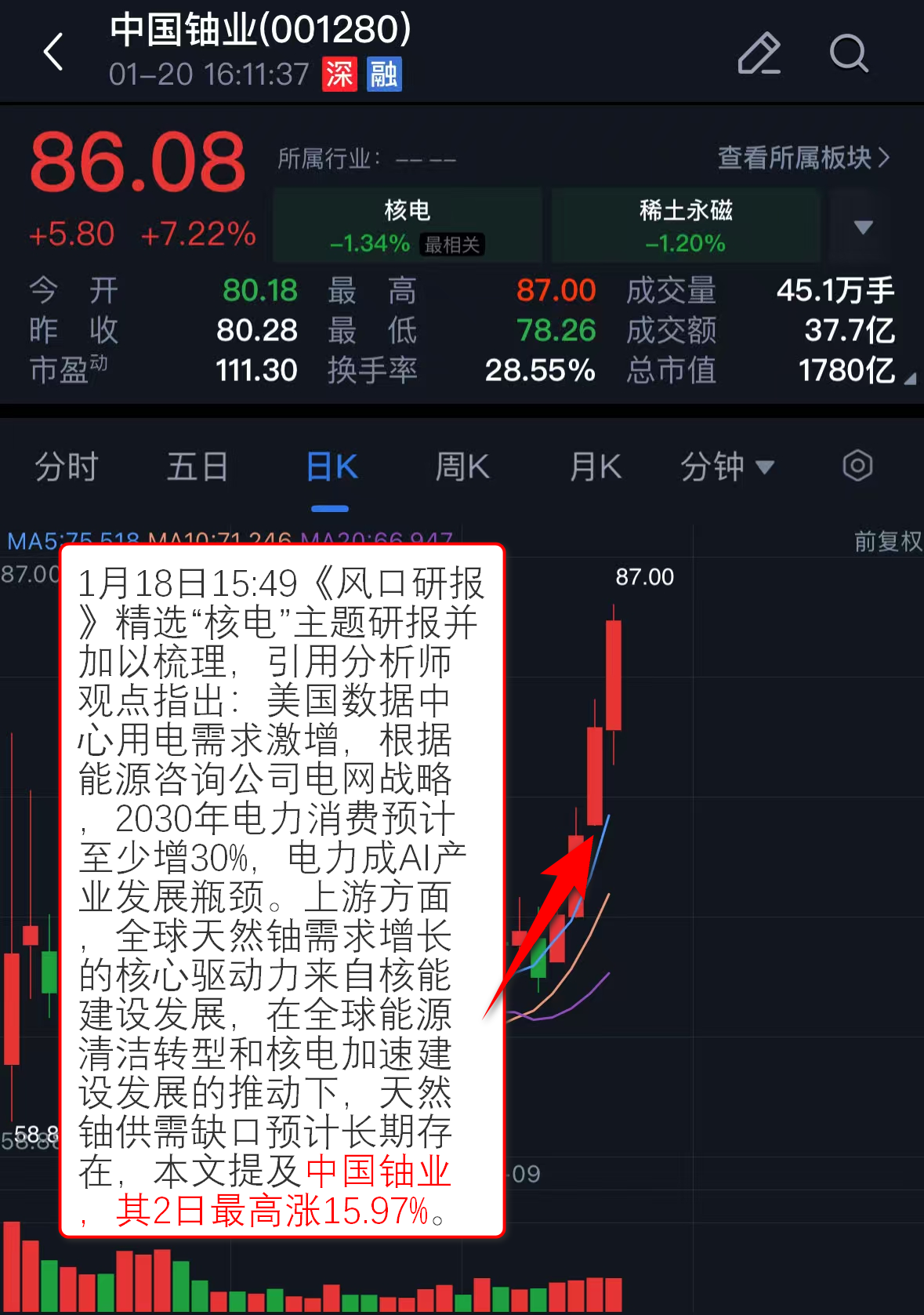
Task: Expand the sector list dropdown arrow
Action: click(863, 227)
